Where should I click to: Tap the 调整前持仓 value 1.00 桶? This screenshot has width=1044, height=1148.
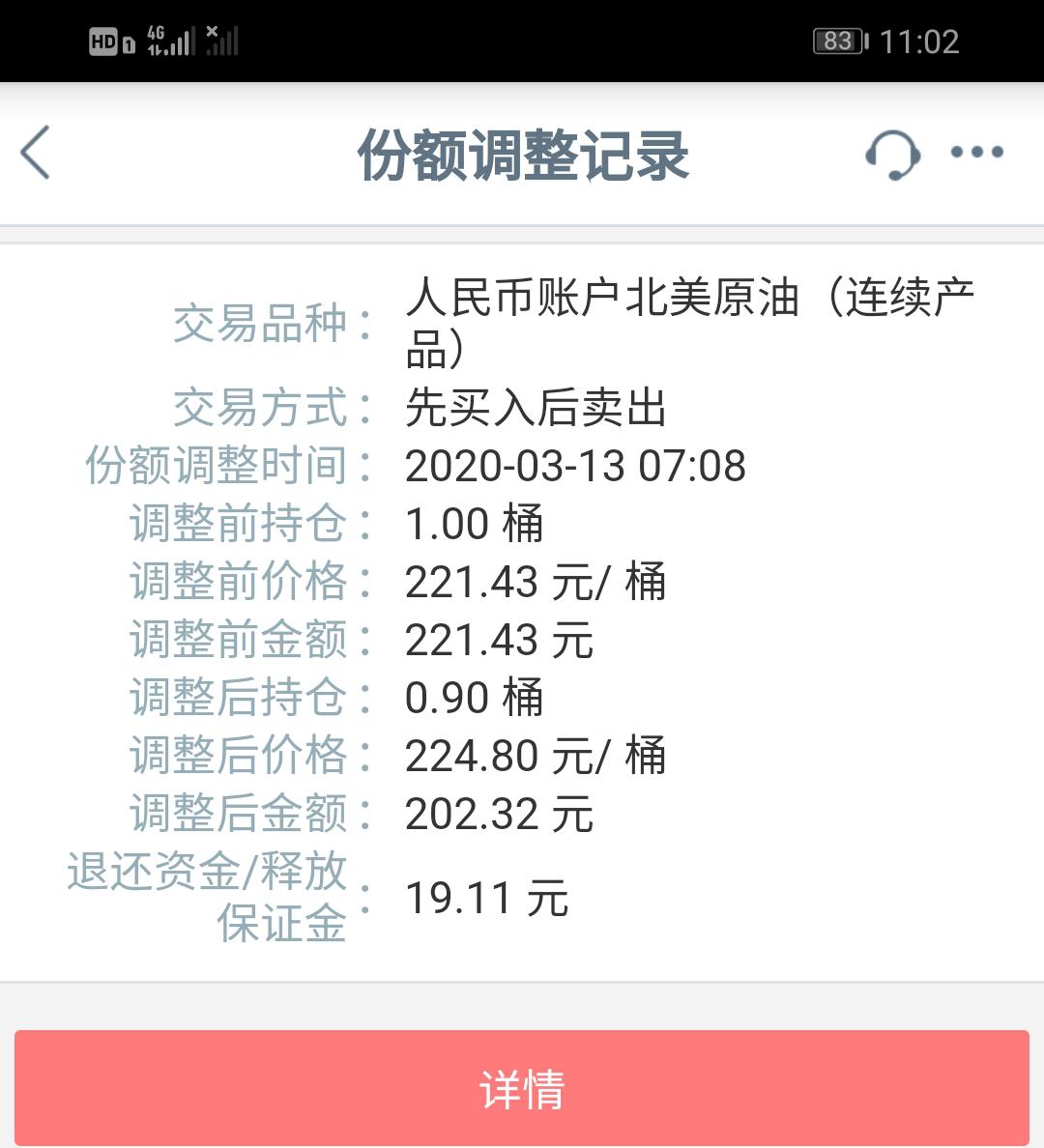click(x=477, y=523)
